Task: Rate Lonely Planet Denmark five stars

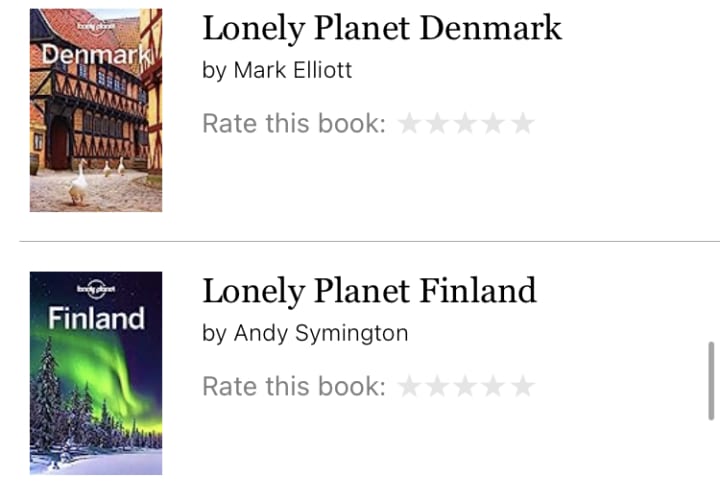Action: tap(523, 124)
